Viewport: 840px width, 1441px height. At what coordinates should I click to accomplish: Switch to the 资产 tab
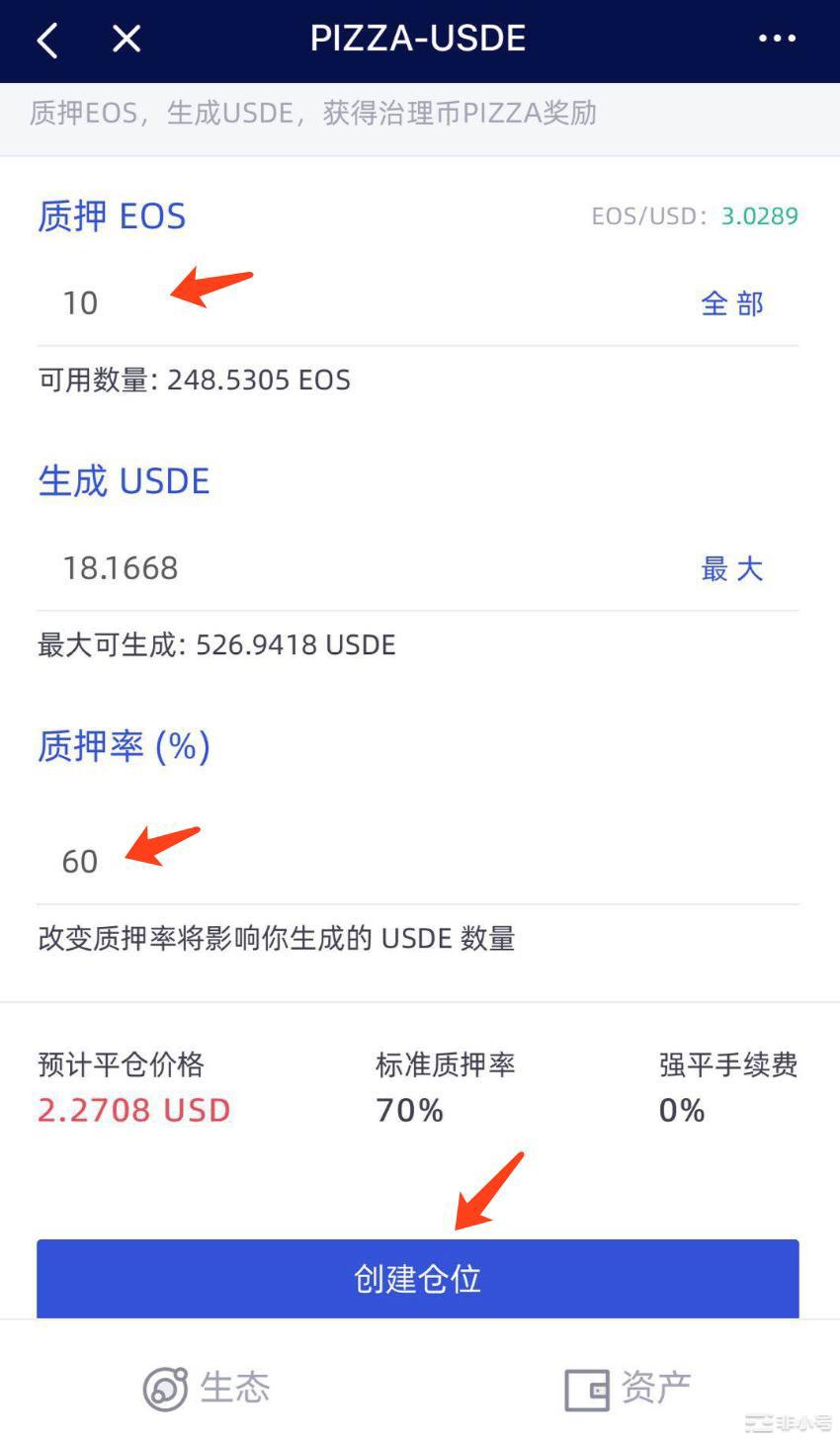[628, 1388]
